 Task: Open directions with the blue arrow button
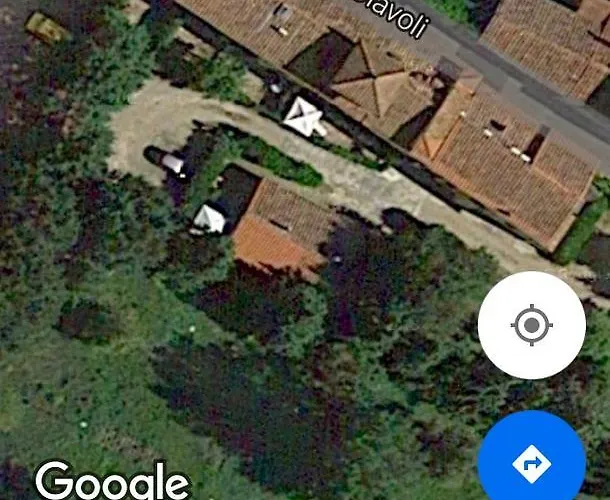(x=531, y=463)
